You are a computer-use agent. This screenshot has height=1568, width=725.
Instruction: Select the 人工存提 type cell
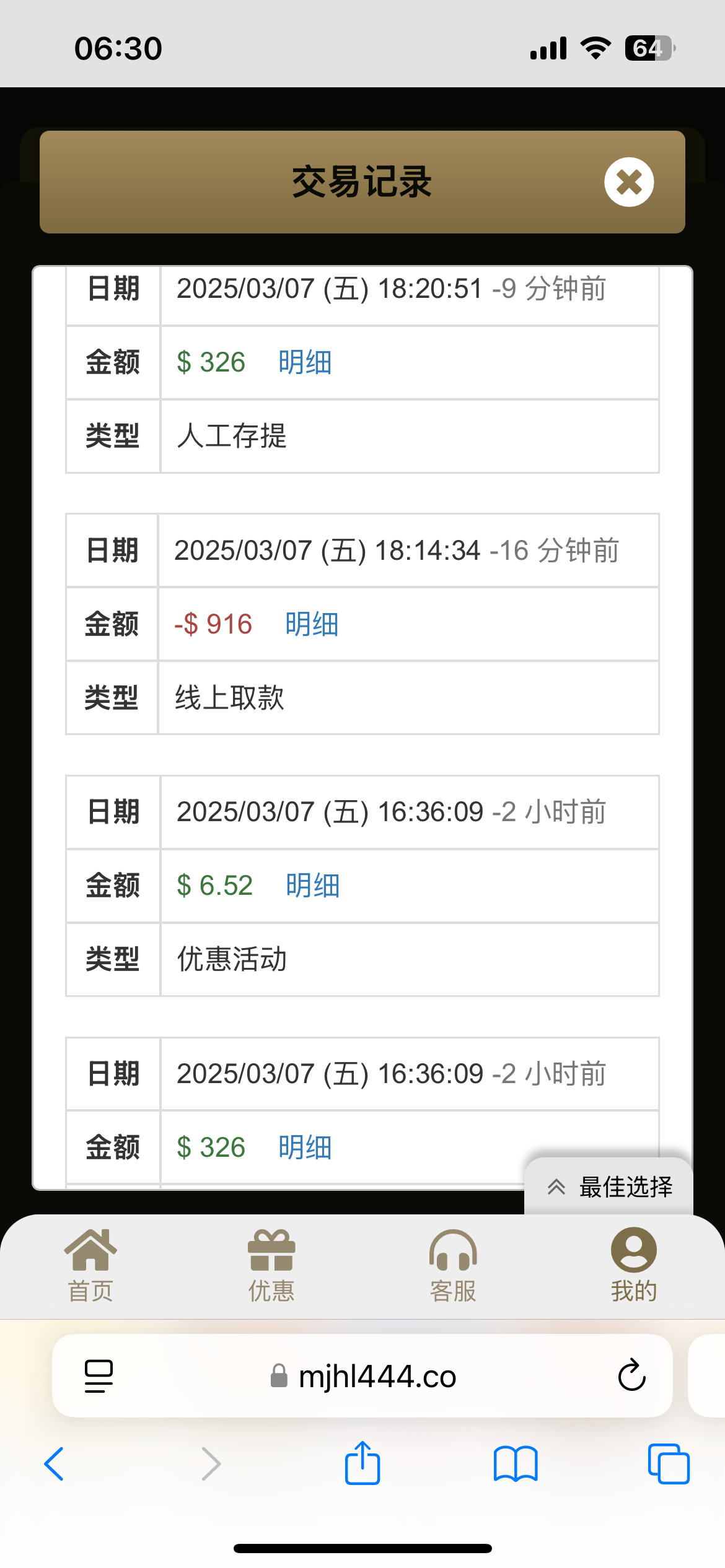pyautogui.click(x=230, y=437)
